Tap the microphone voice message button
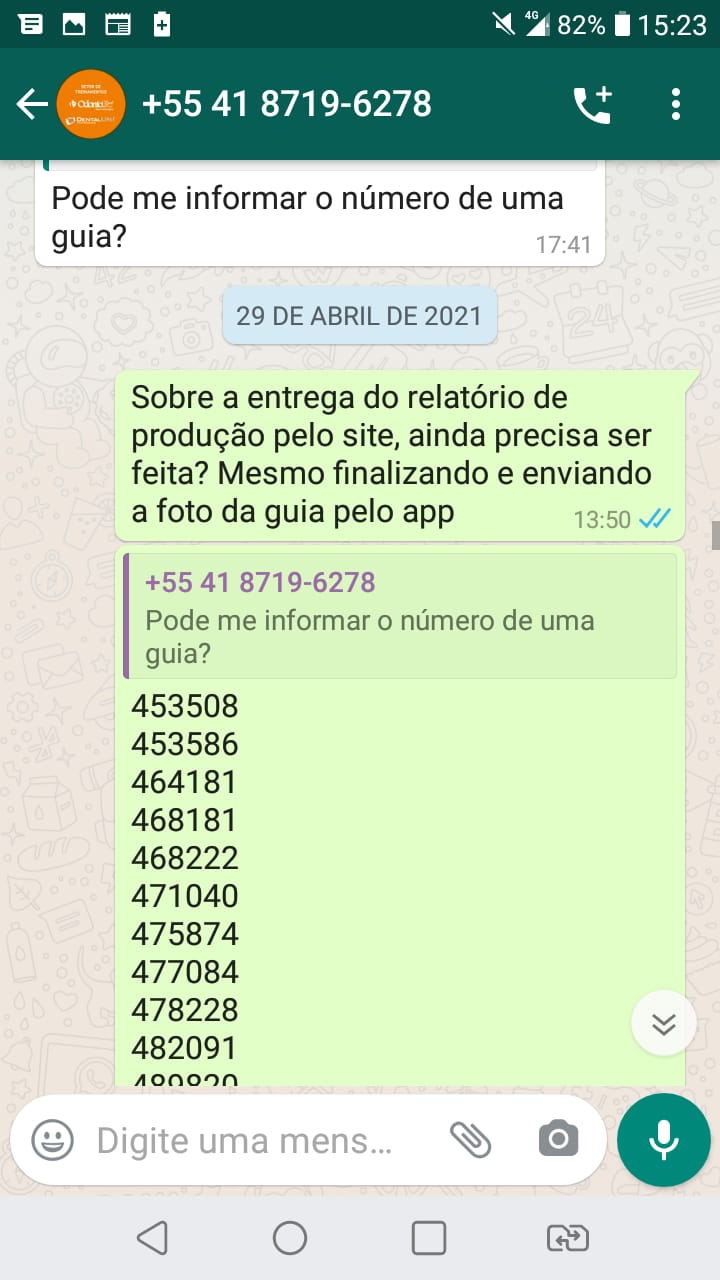This screenshot has height=1280, width=720. point(664,1140)
